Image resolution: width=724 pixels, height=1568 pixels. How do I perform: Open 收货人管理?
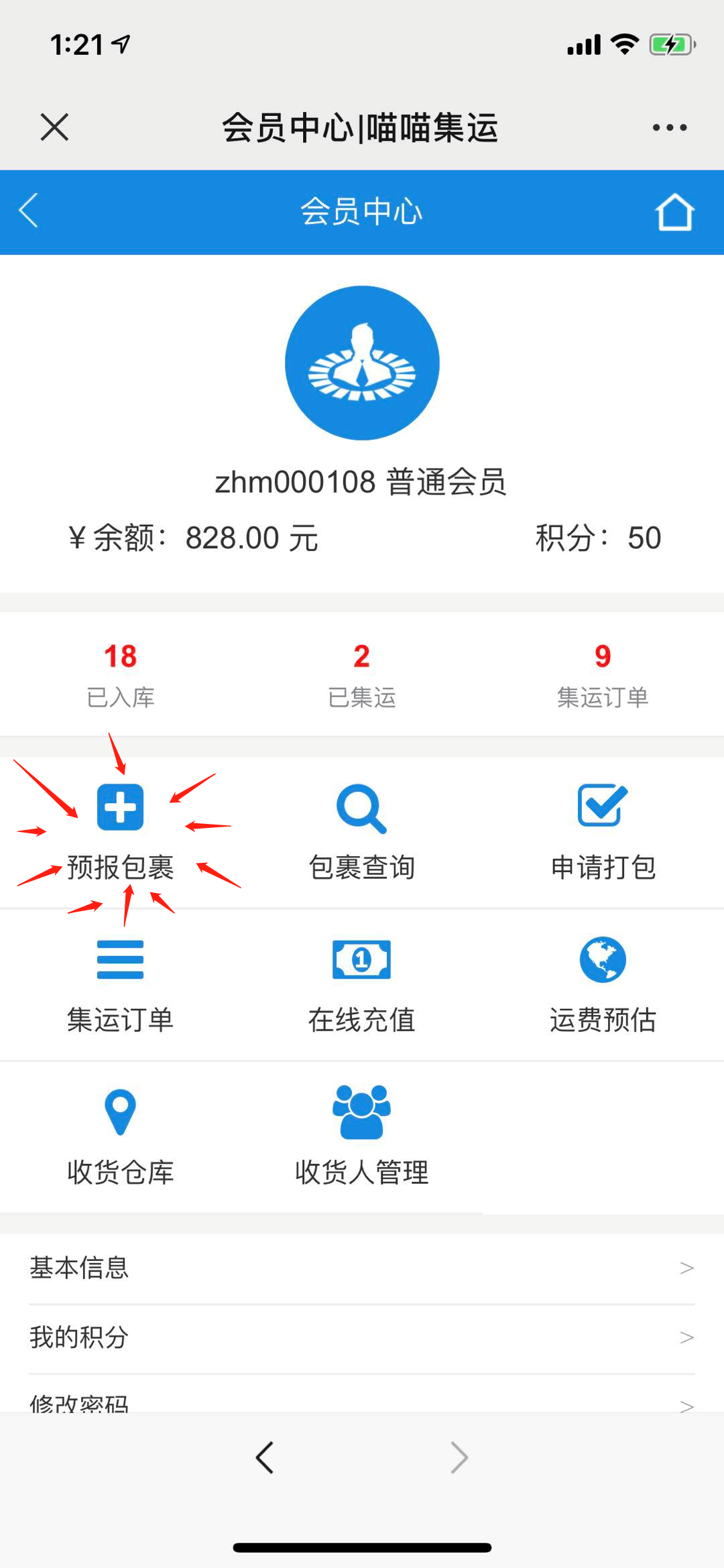tap(362, 1138)
